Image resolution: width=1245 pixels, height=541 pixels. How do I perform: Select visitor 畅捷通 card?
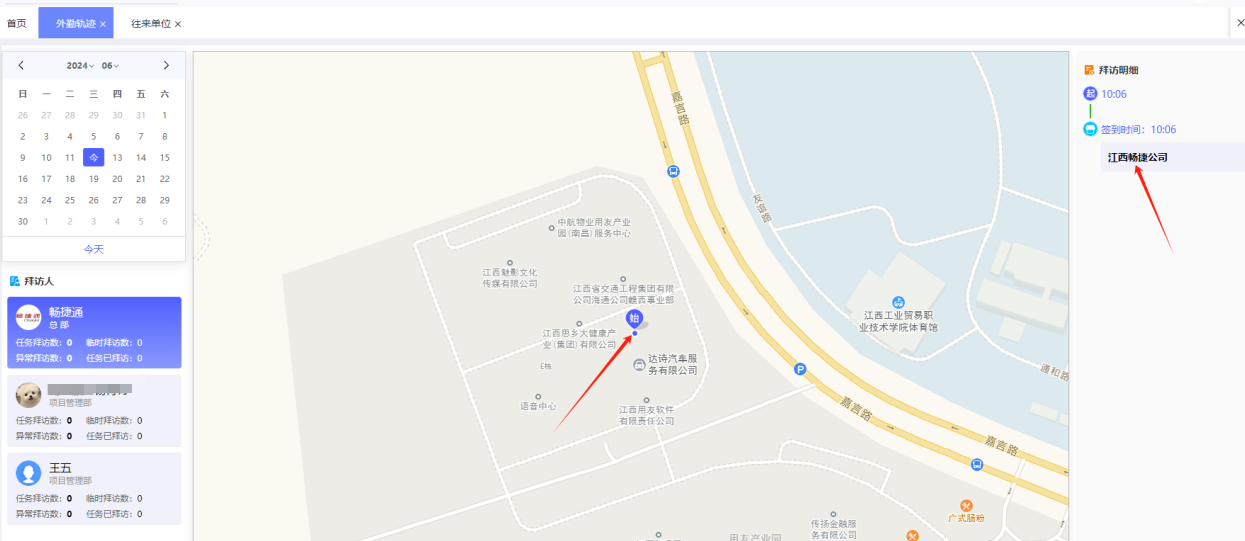click(x=94, y=332)
